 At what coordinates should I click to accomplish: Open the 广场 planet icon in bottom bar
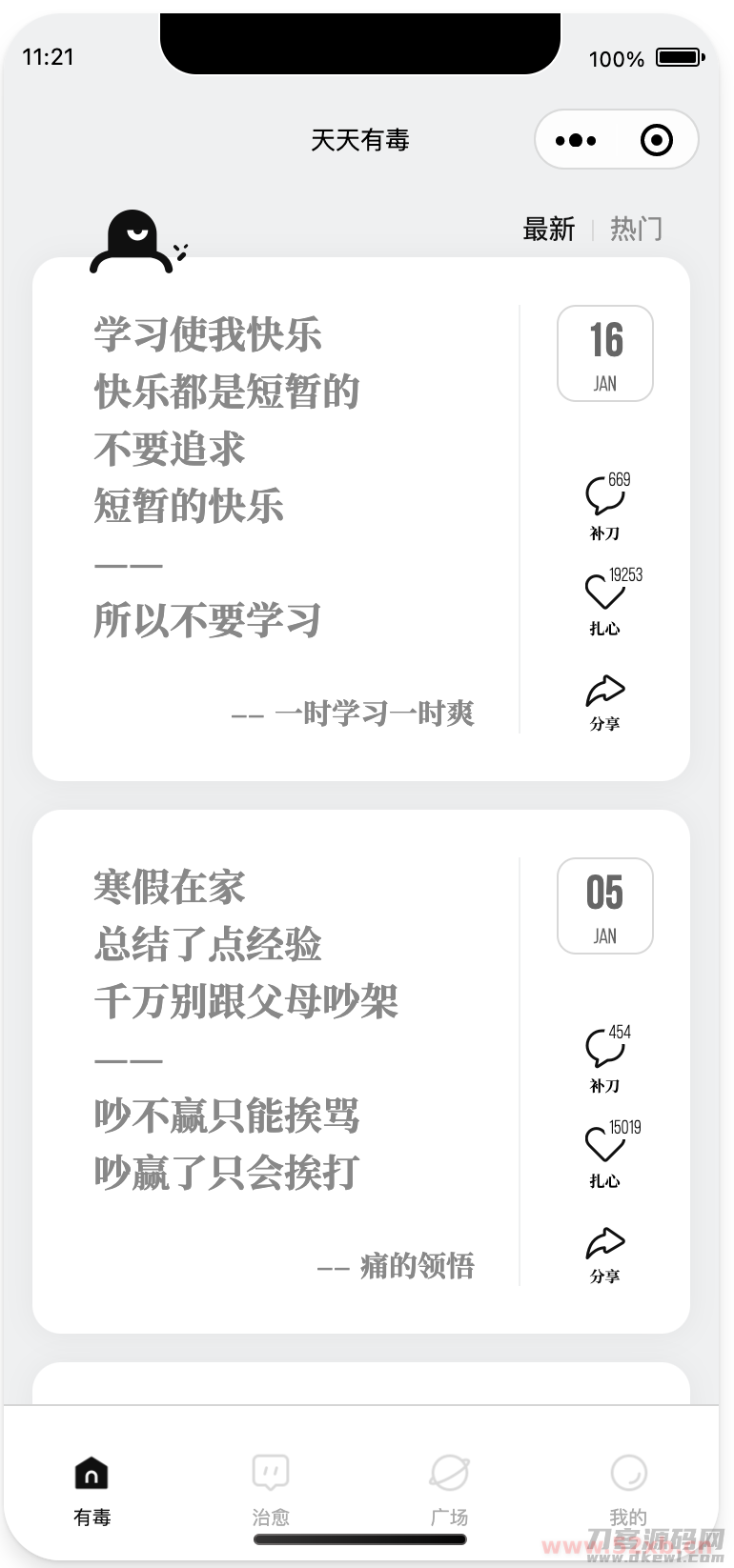[448, 1472]
